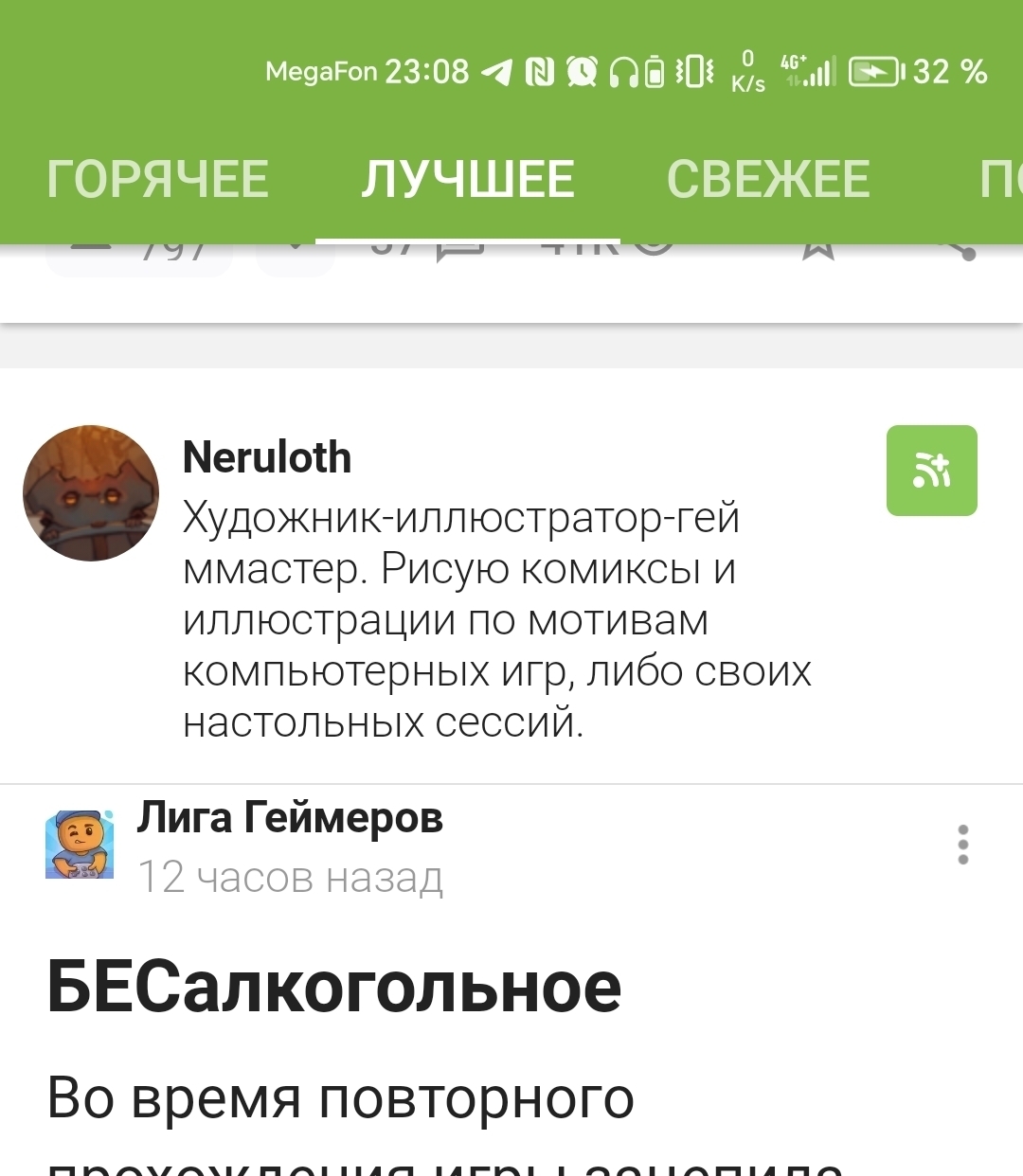Subscribe to Neruloth with the green button
Screen dimensions: 1023x1176
[x=931, y=471]
